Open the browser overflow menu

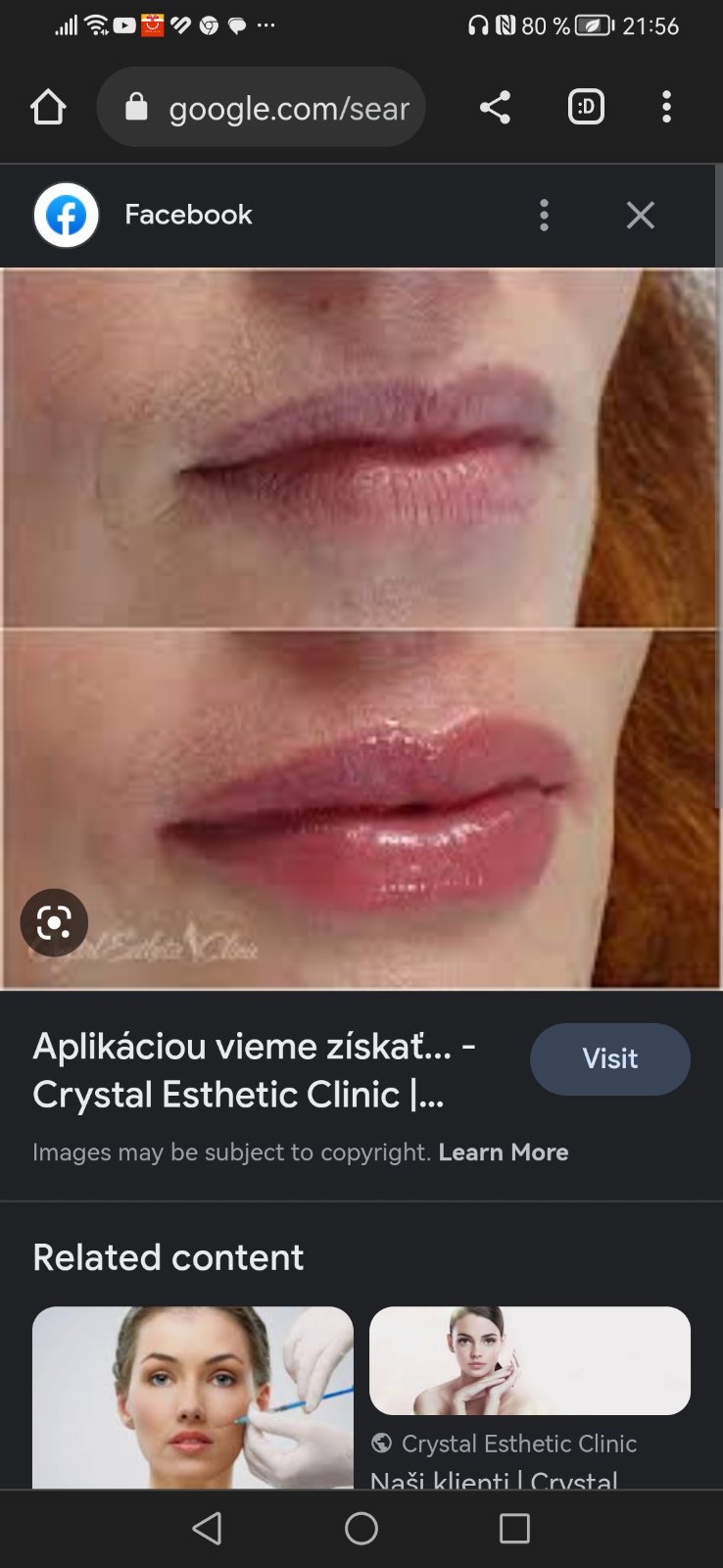tap(666, 107)
